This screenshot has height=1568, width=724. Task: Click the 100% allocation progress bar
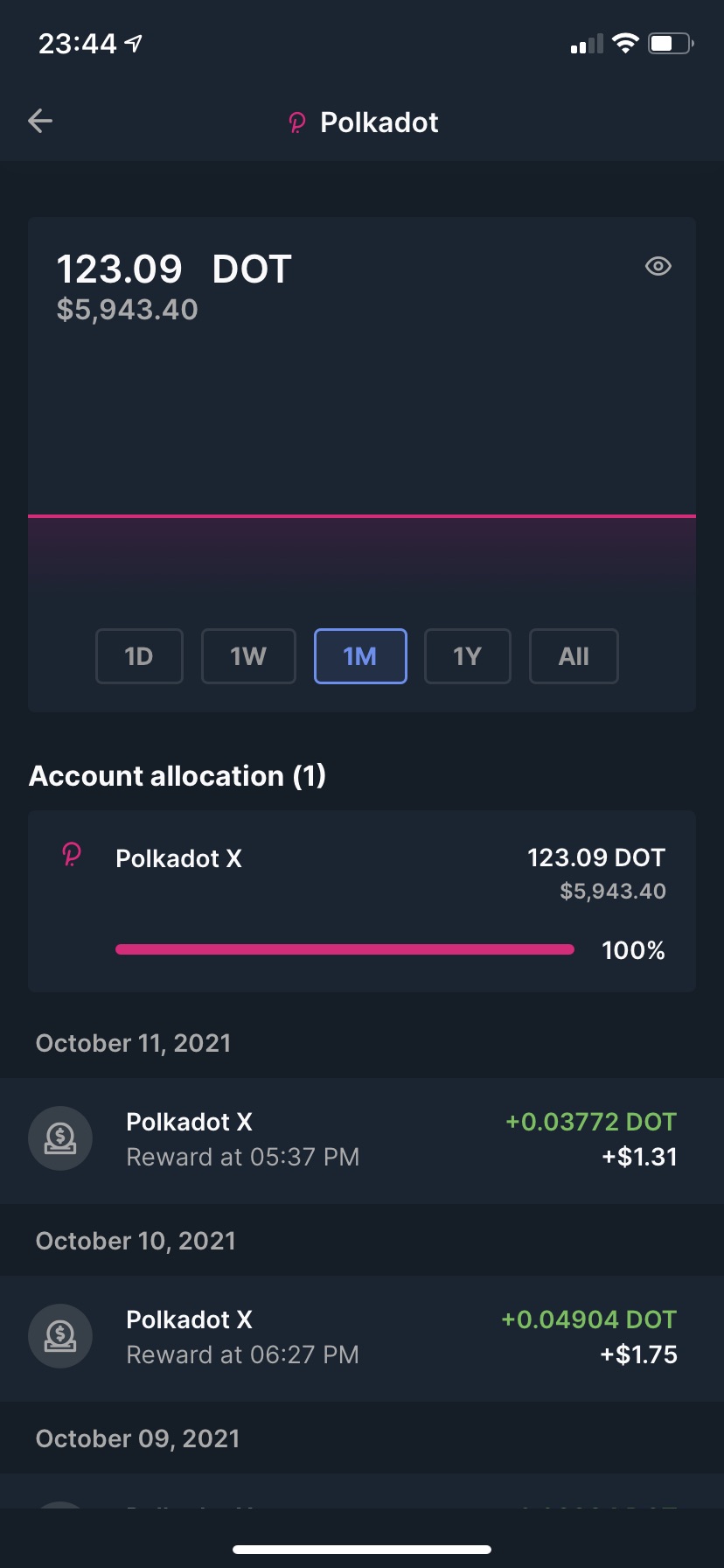(345, 948)
